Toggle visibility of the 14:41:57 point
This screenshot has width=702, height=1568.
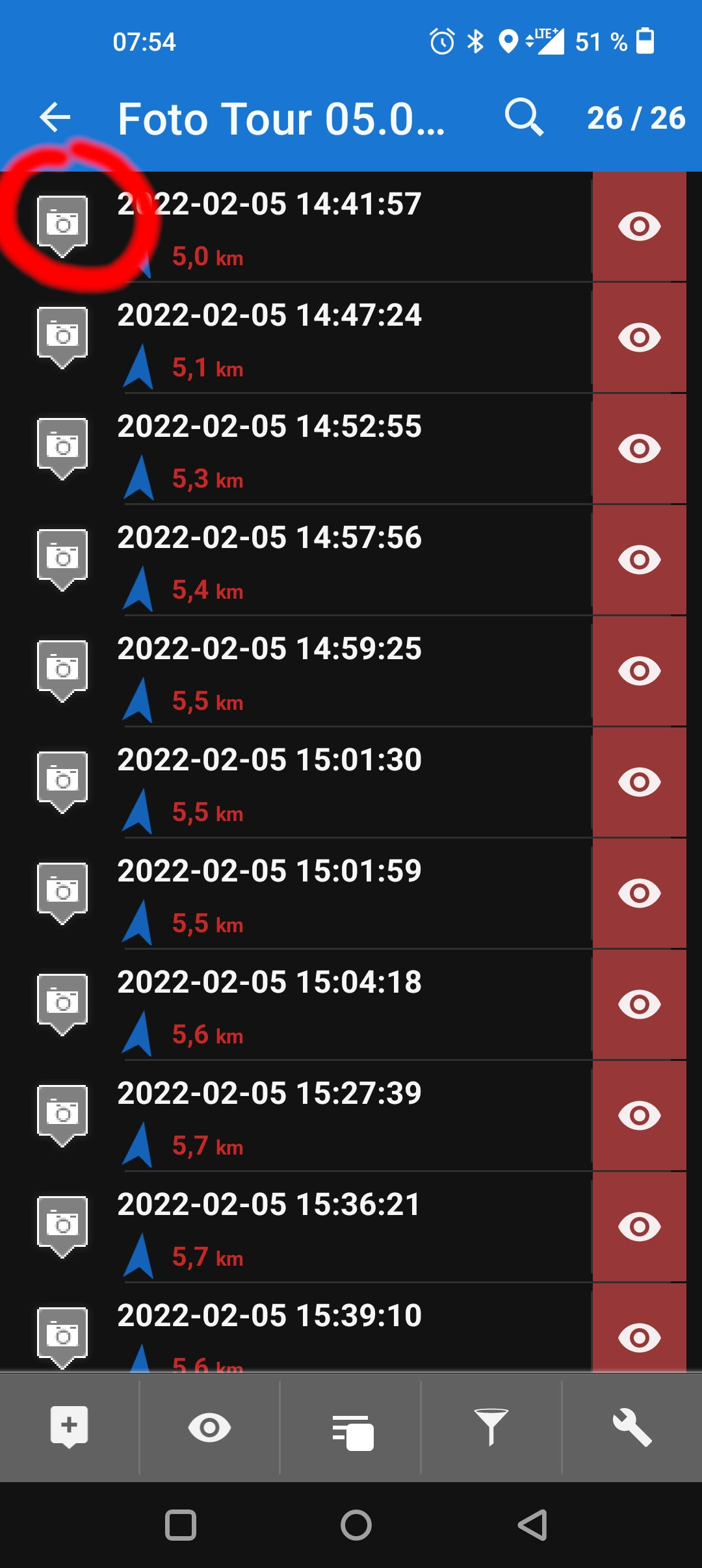tap(639, 226)
